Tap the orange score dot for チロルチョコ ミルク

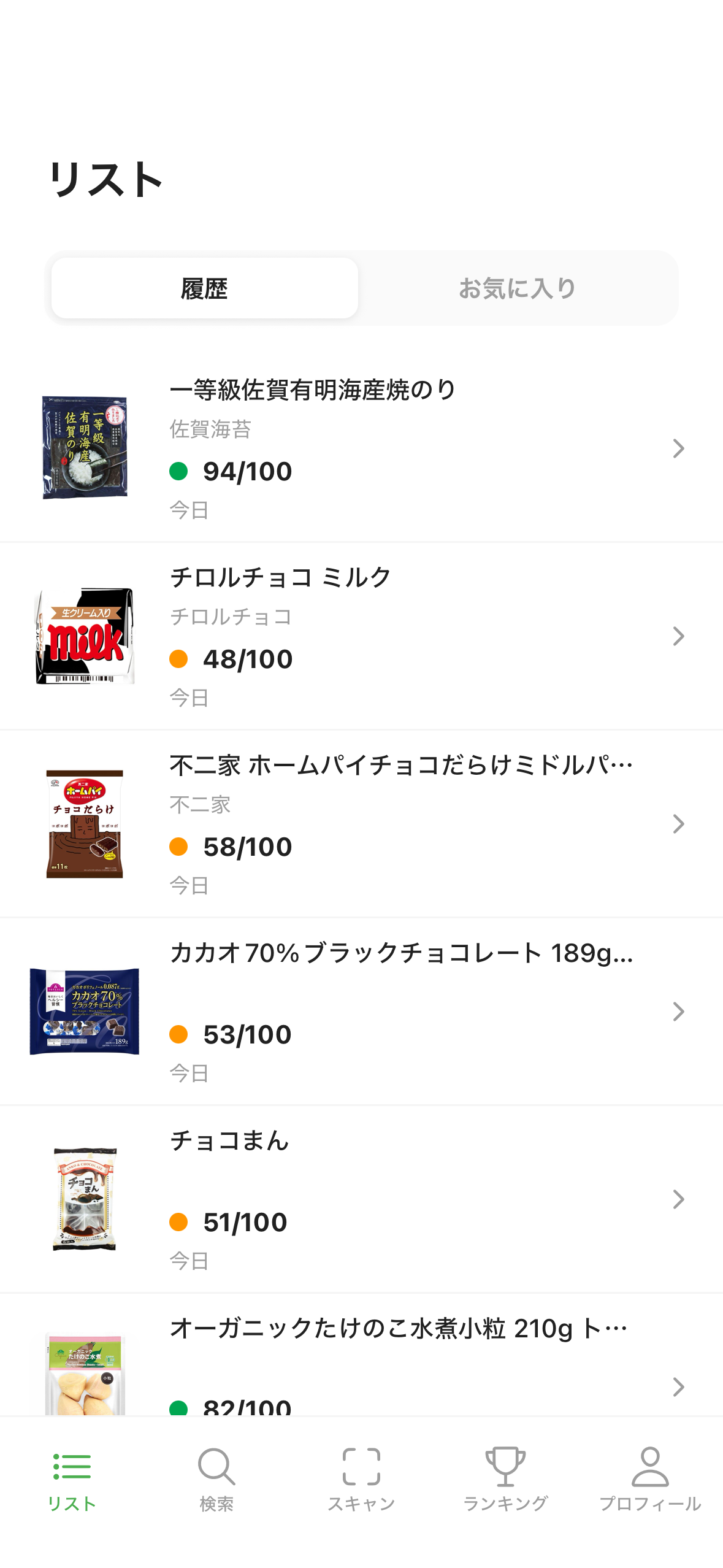[x=178, y=659]
